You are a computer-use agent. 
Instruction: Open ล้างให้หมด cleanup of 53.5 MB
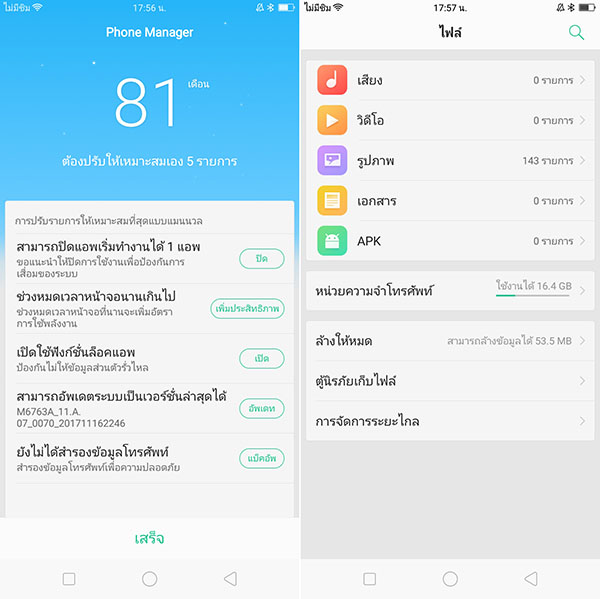click(450, 341)
